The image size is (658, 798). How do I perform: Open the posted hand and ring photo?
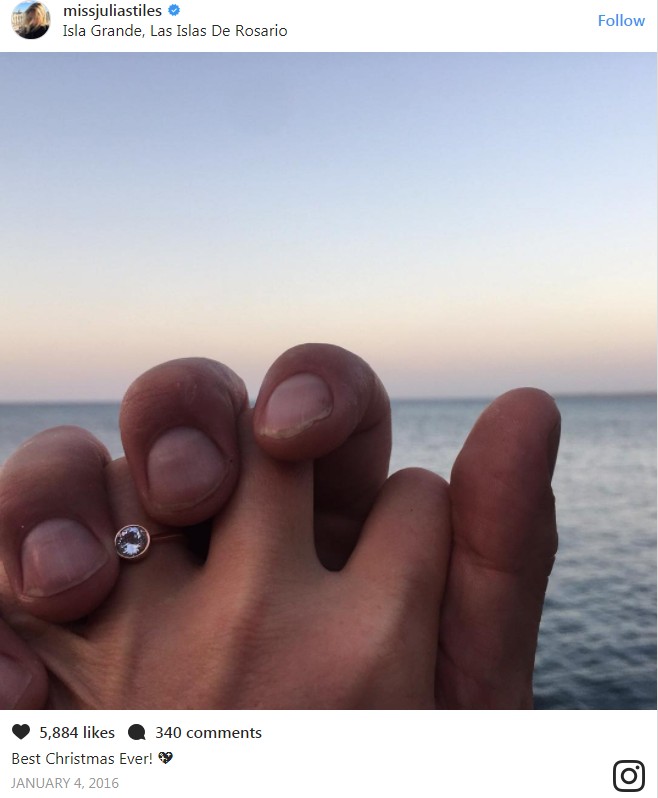click(329, 380)
